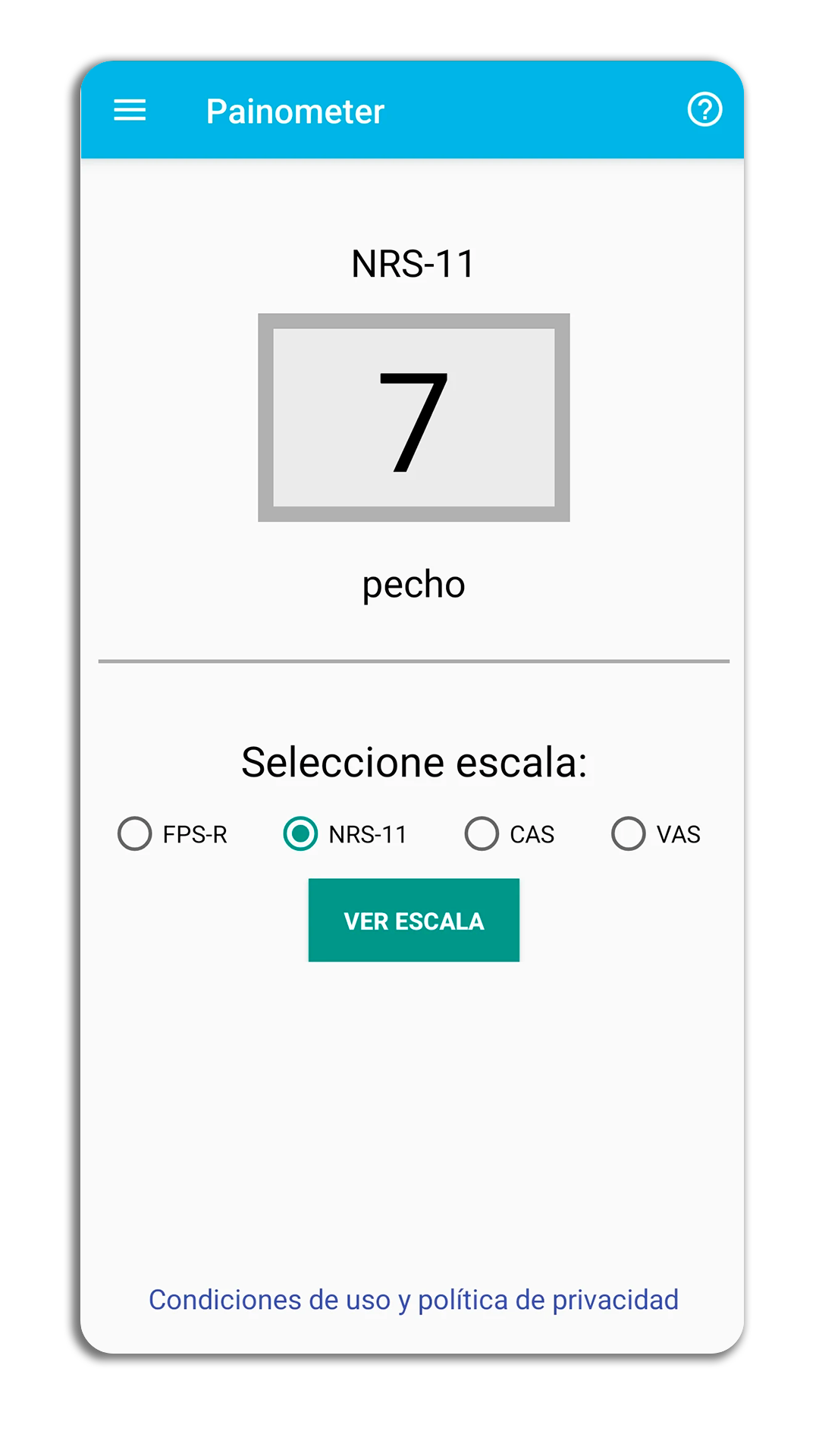Viewport: 819px width, 1456px height.
Task: Click the Painometer app title
Action: (x=296, y=111)
